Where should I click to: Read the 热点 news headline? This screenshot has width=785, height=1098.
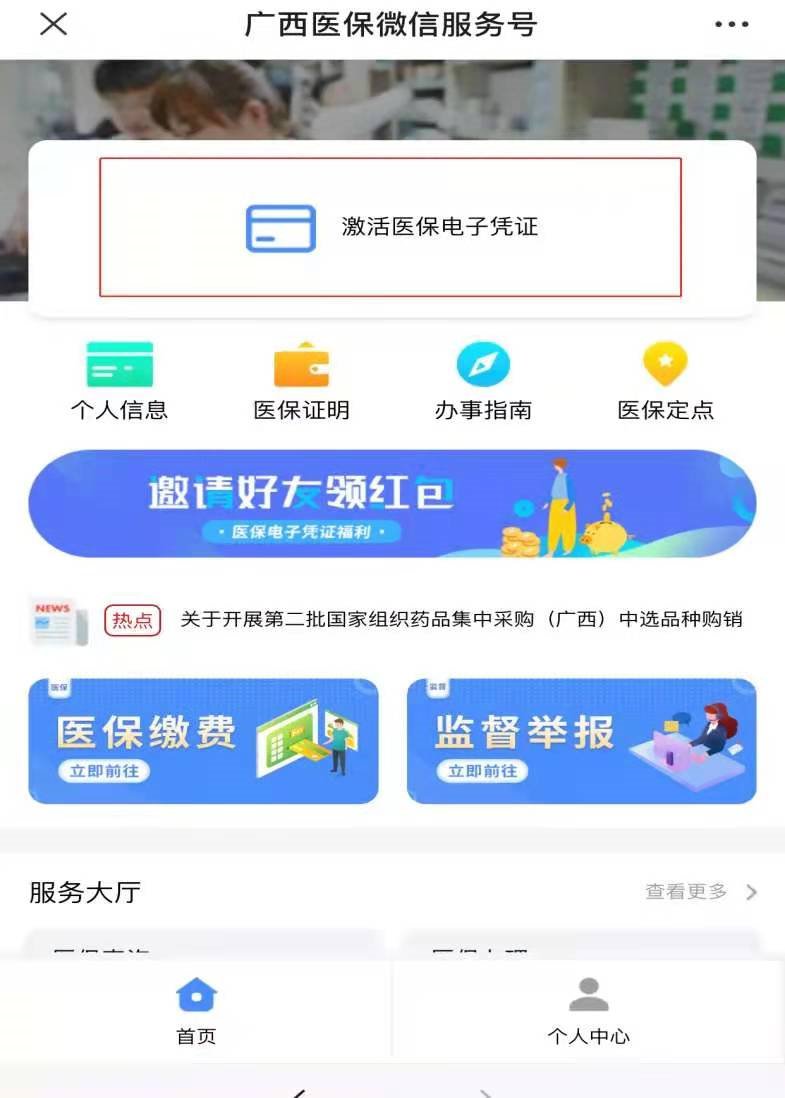click(x=460, y=620)
